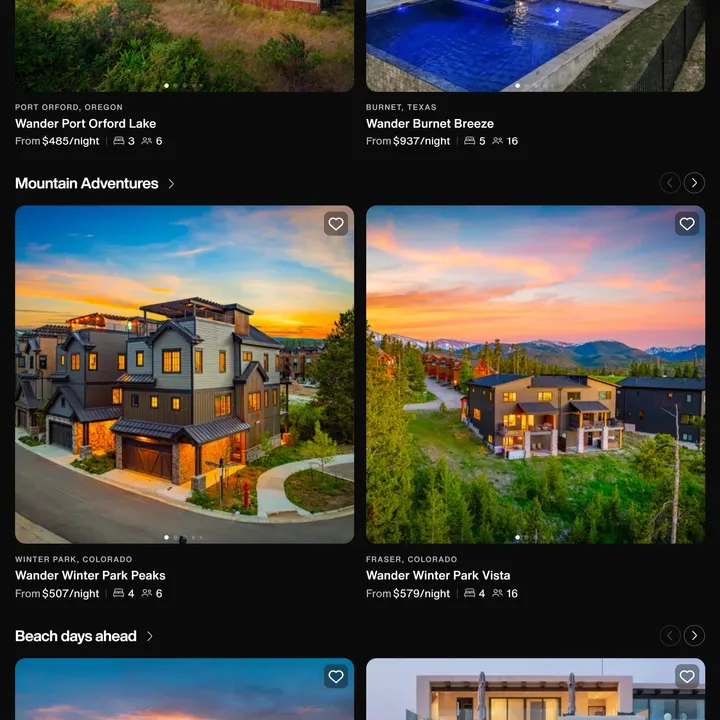Viewport: 720px width, 720px height.
Task: View the Wander Winter Park Peaks home
Action: pyautogui.click(x=90, y=576)
